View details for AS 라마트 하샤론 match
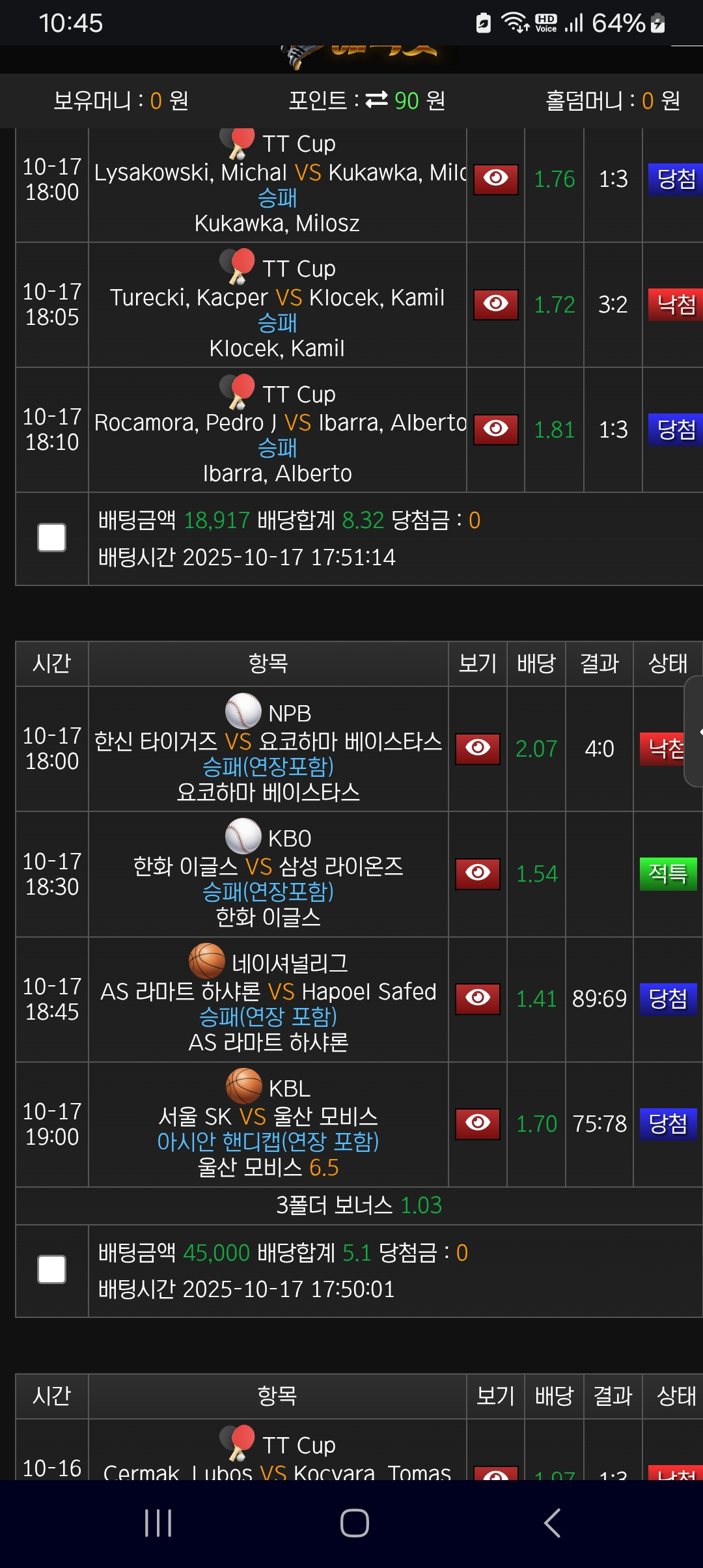This screenshot has height=1568, width=703. 478,998
